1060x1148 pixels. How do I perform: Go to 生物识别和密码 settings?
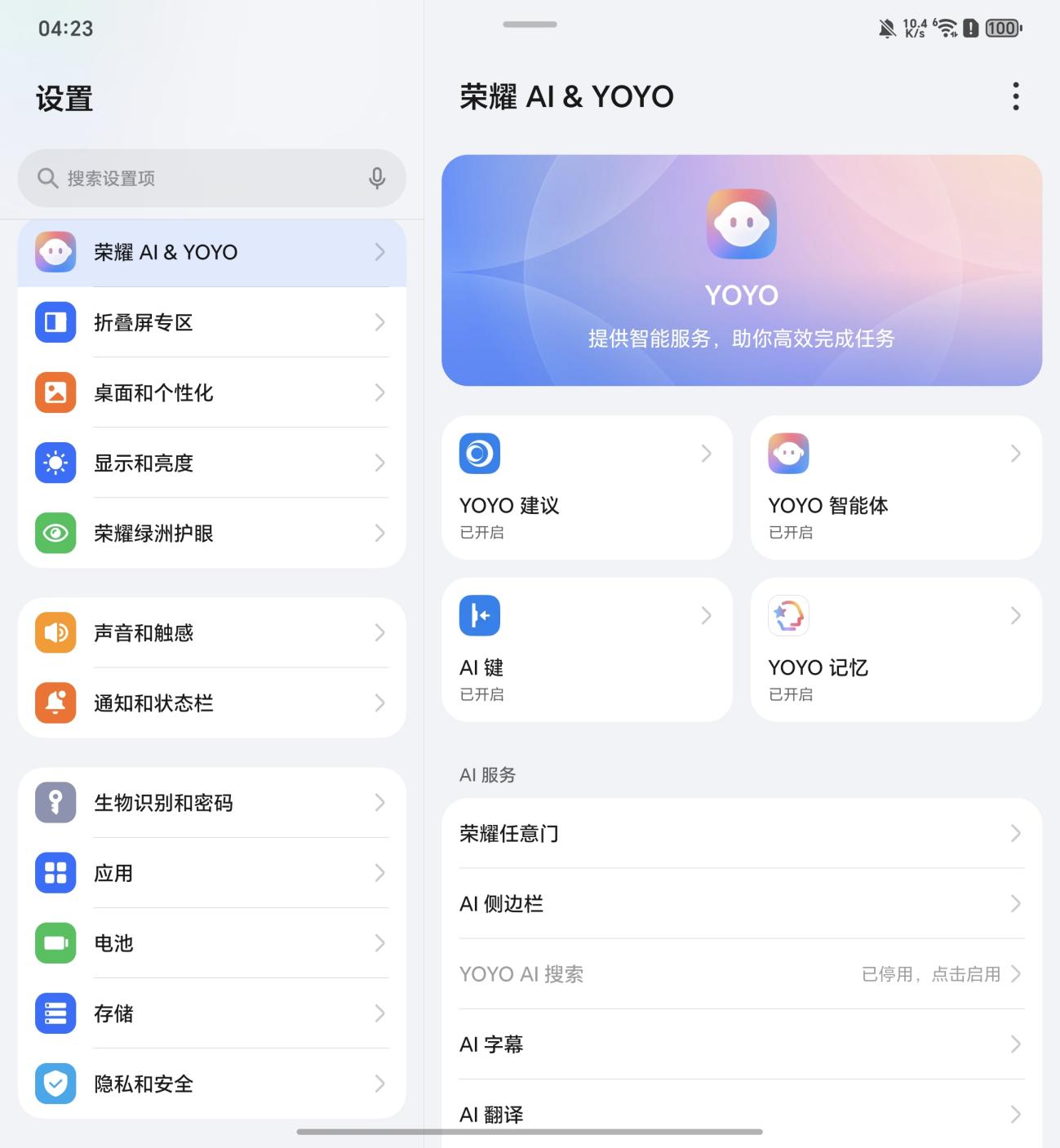click(x=211, y=802)
